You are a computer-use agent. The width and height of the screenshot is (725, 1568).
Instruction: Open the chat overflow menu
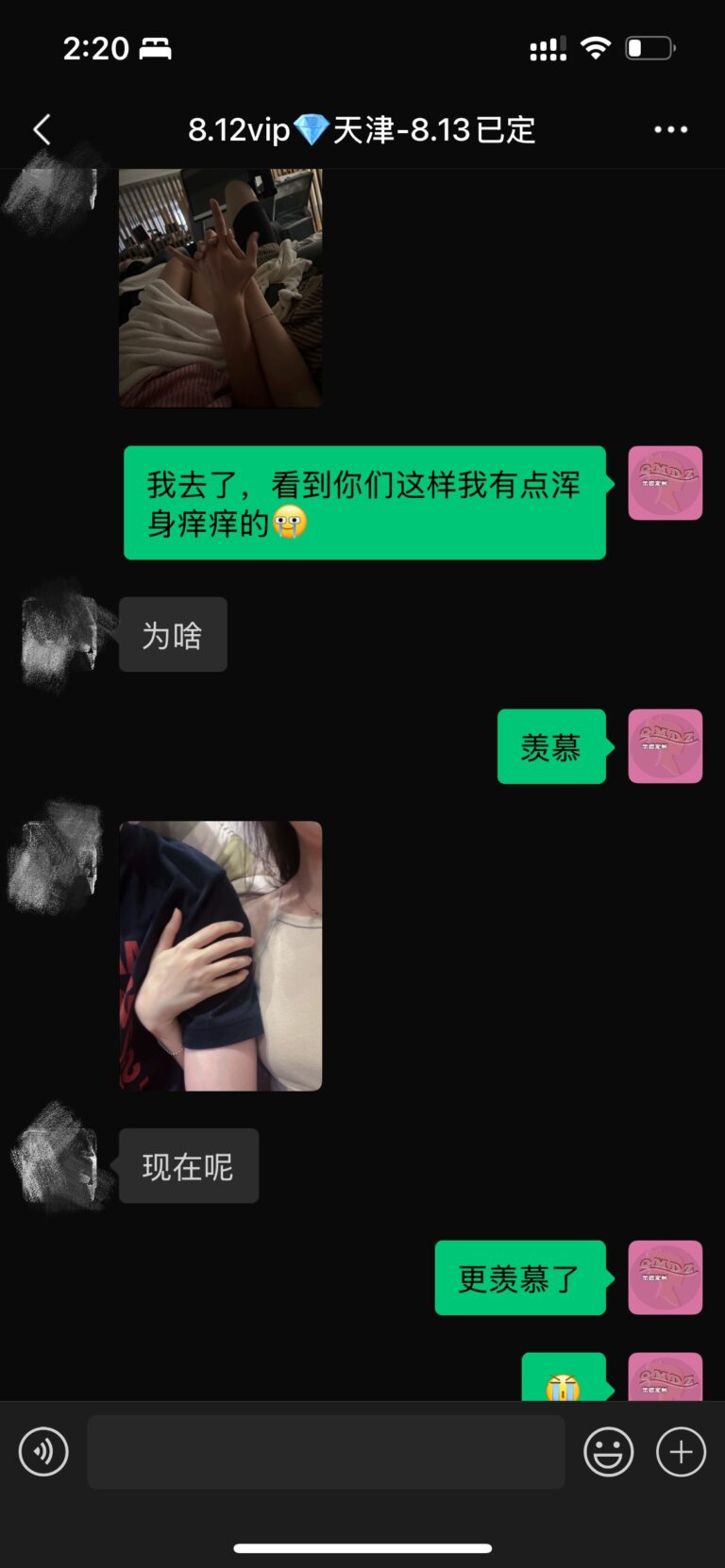point(670,129)
